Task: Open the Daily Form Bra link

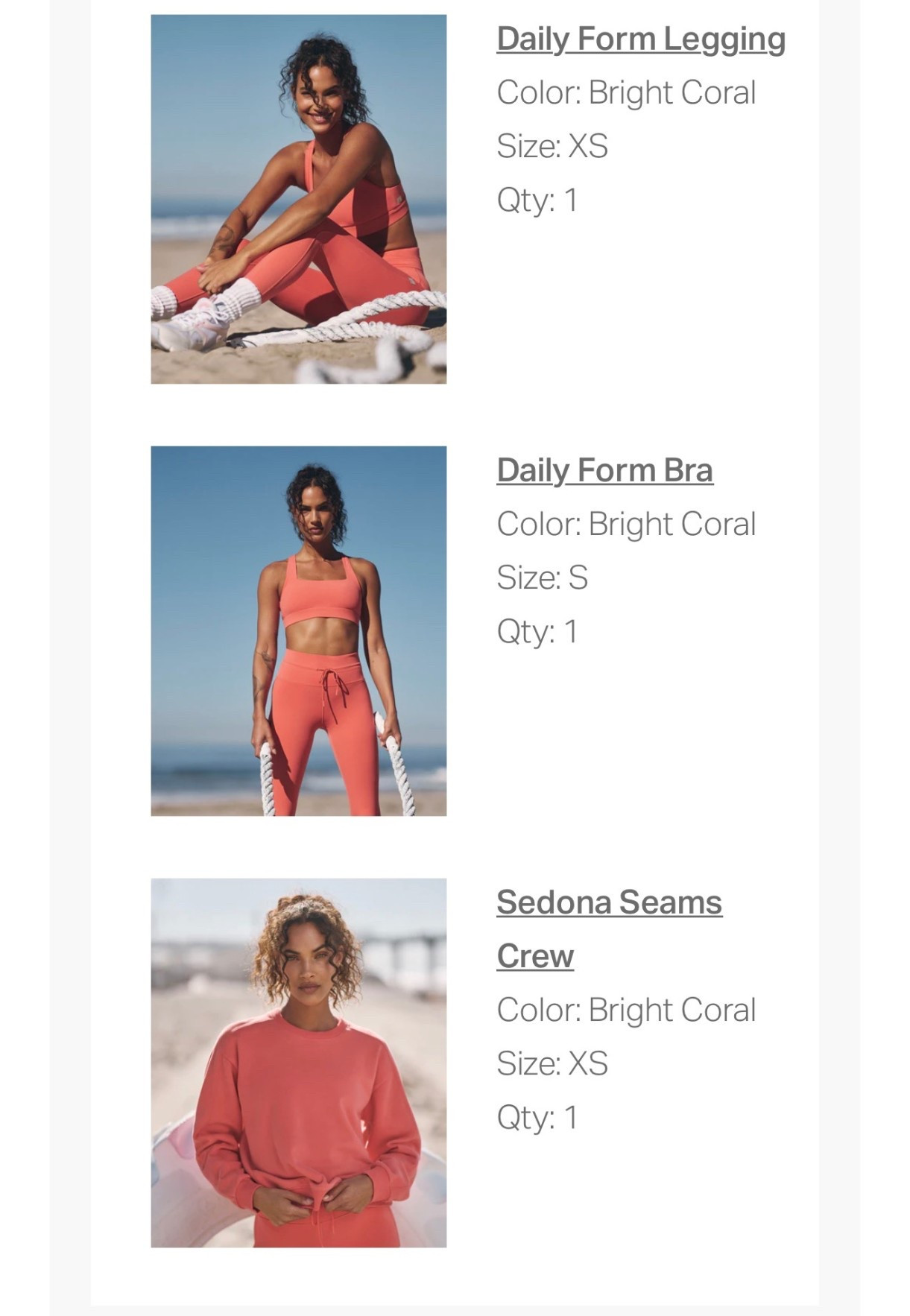Action: [x=604, y=471]
